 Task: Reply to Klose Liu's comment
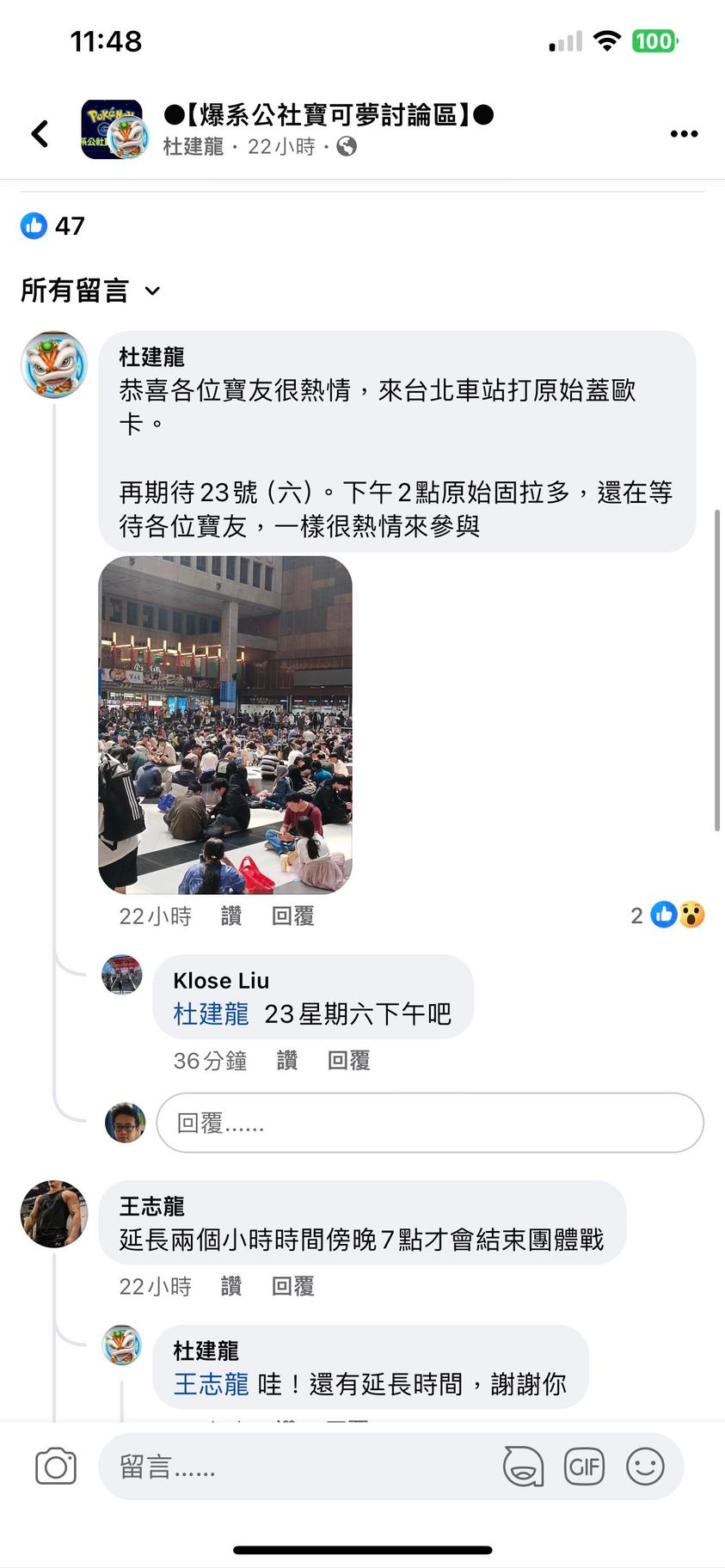click(348, 1061)
